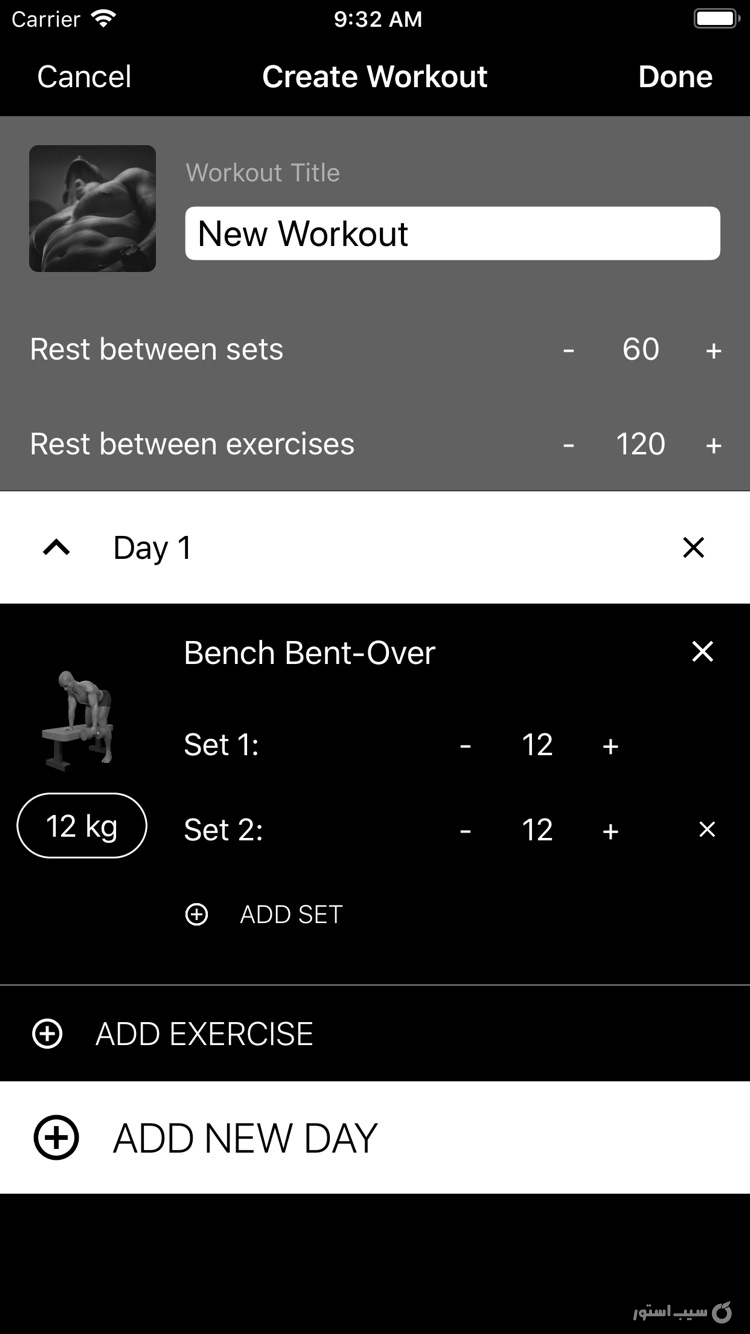Tap the Create Workout title bar
The image size is (750, 1334).
[x=375, y=77]
